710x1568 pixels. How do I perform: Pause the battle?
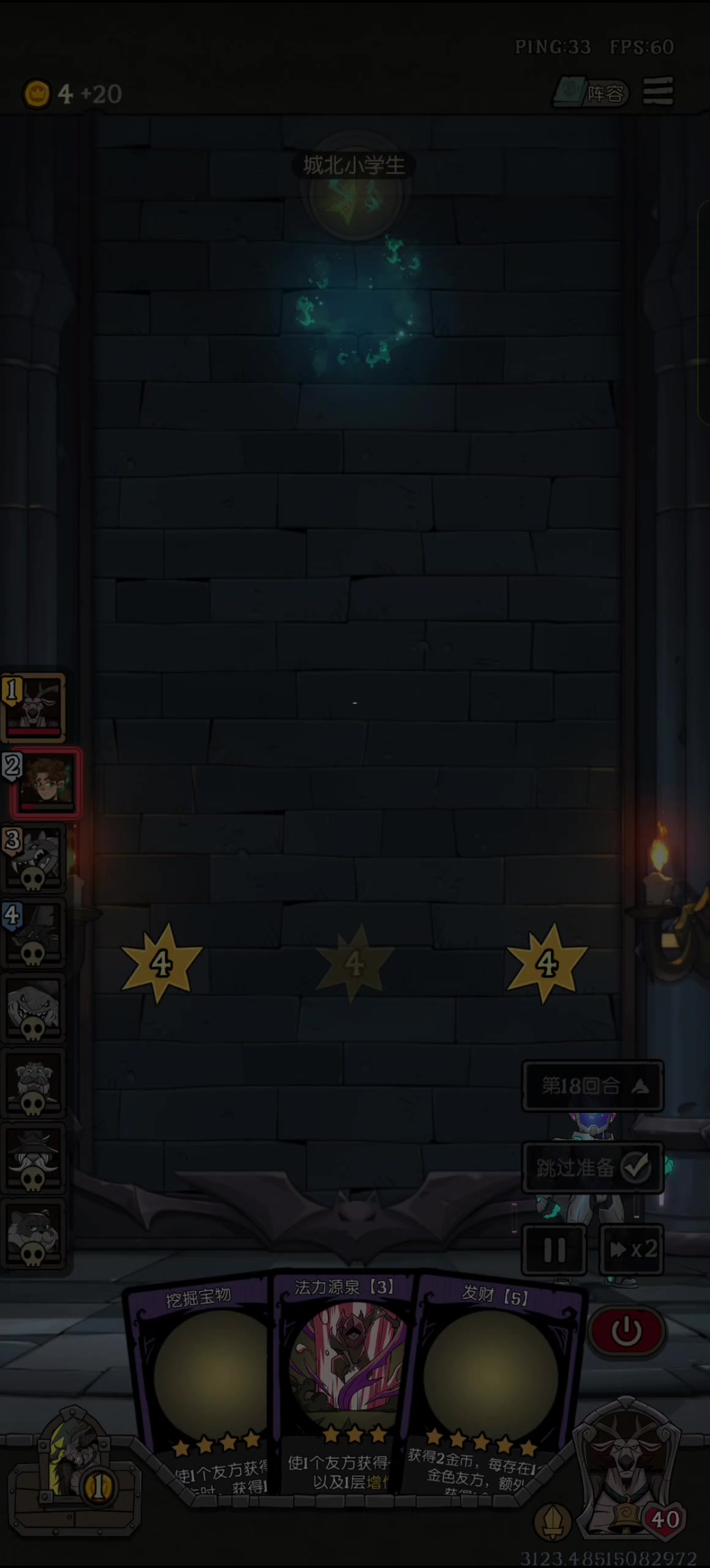pyautogui.click(x=555, y=1250)
